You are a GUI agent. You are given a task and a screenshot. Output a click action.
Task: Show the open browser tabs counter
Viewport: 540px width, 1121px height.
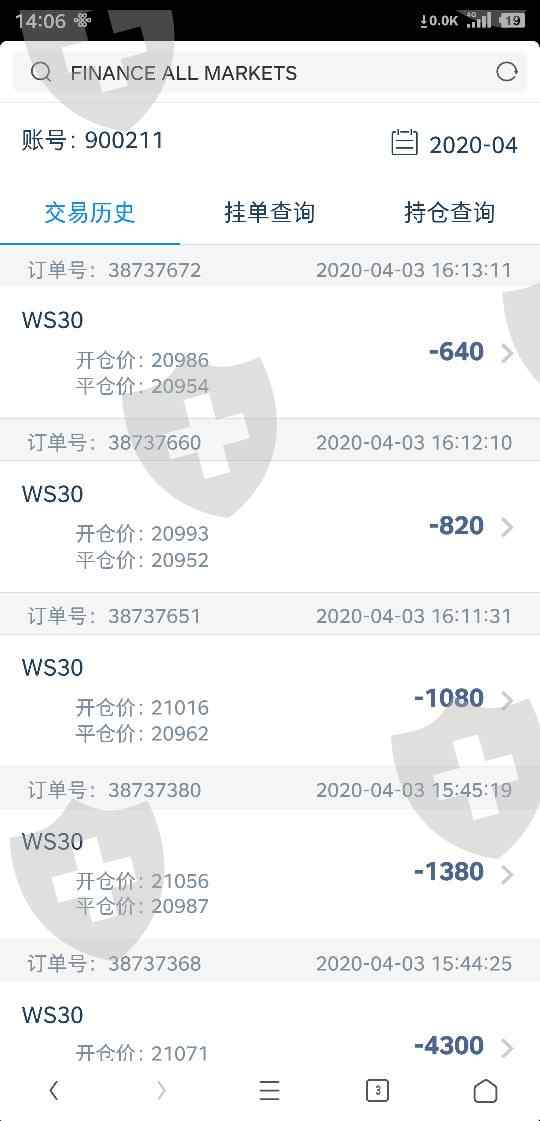click(377, 1091)
